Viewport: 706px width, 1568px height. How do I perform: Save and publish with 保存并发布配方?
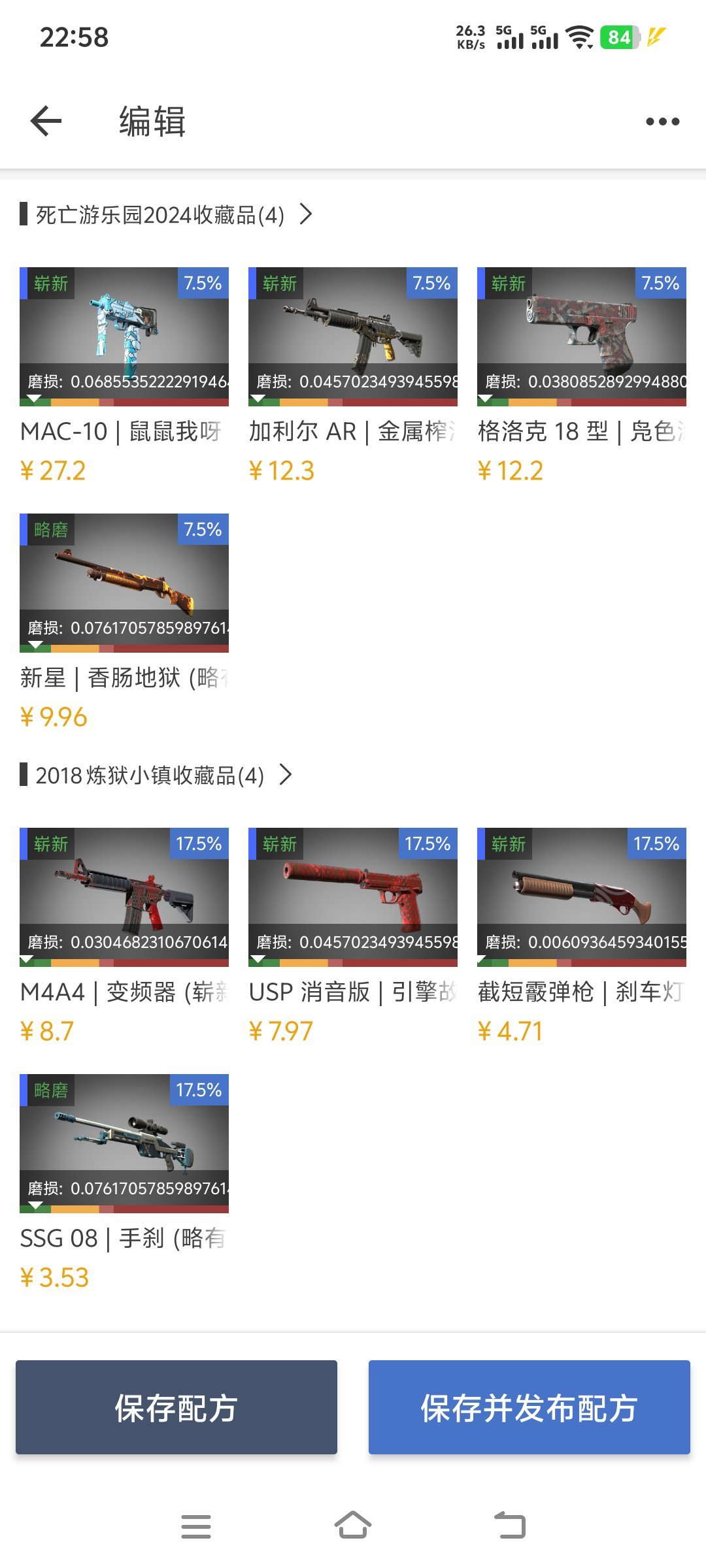pos(529,1407)
